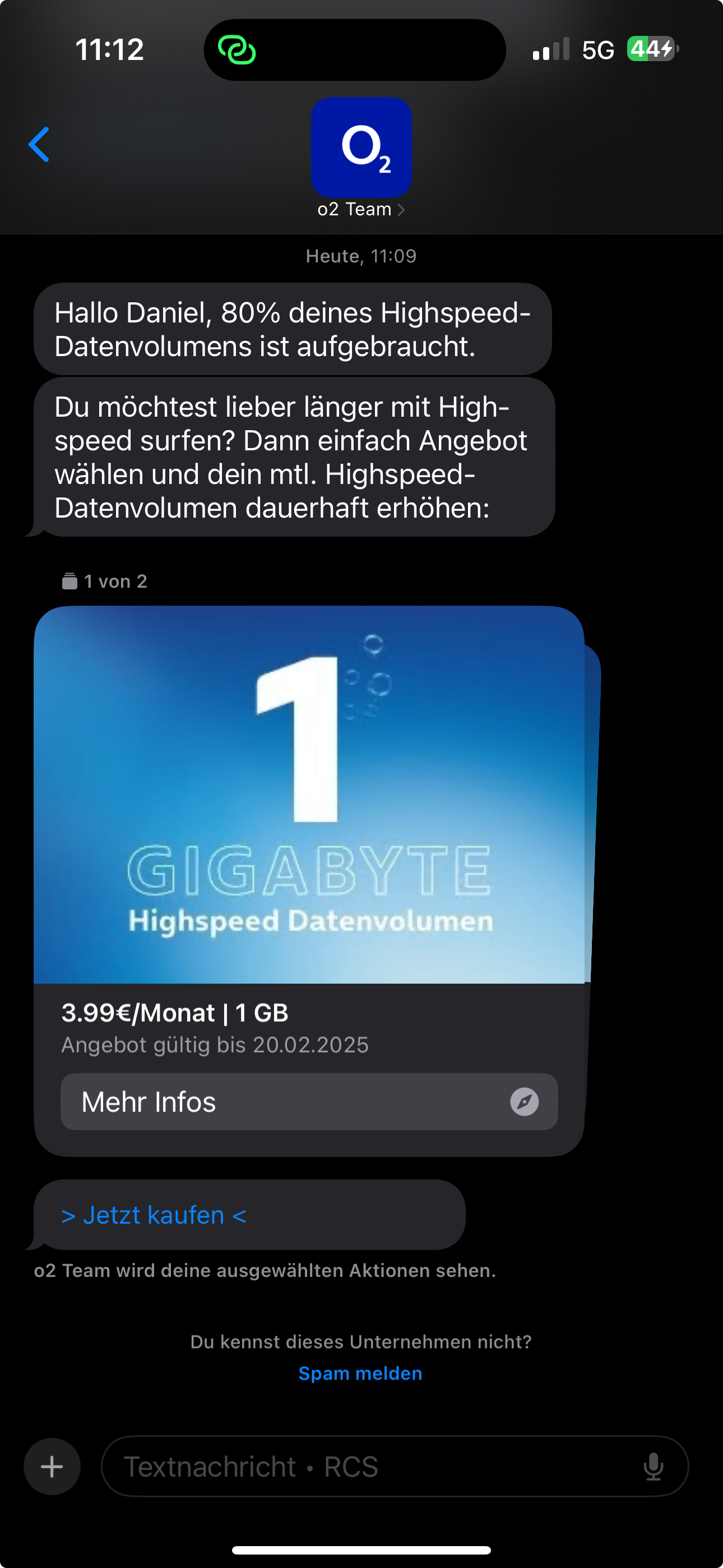The width and height of the screenshot is (723, 1568).
Task: Tap the green link indicator in Dynamic Island
Action: click(x=237, y=50)
